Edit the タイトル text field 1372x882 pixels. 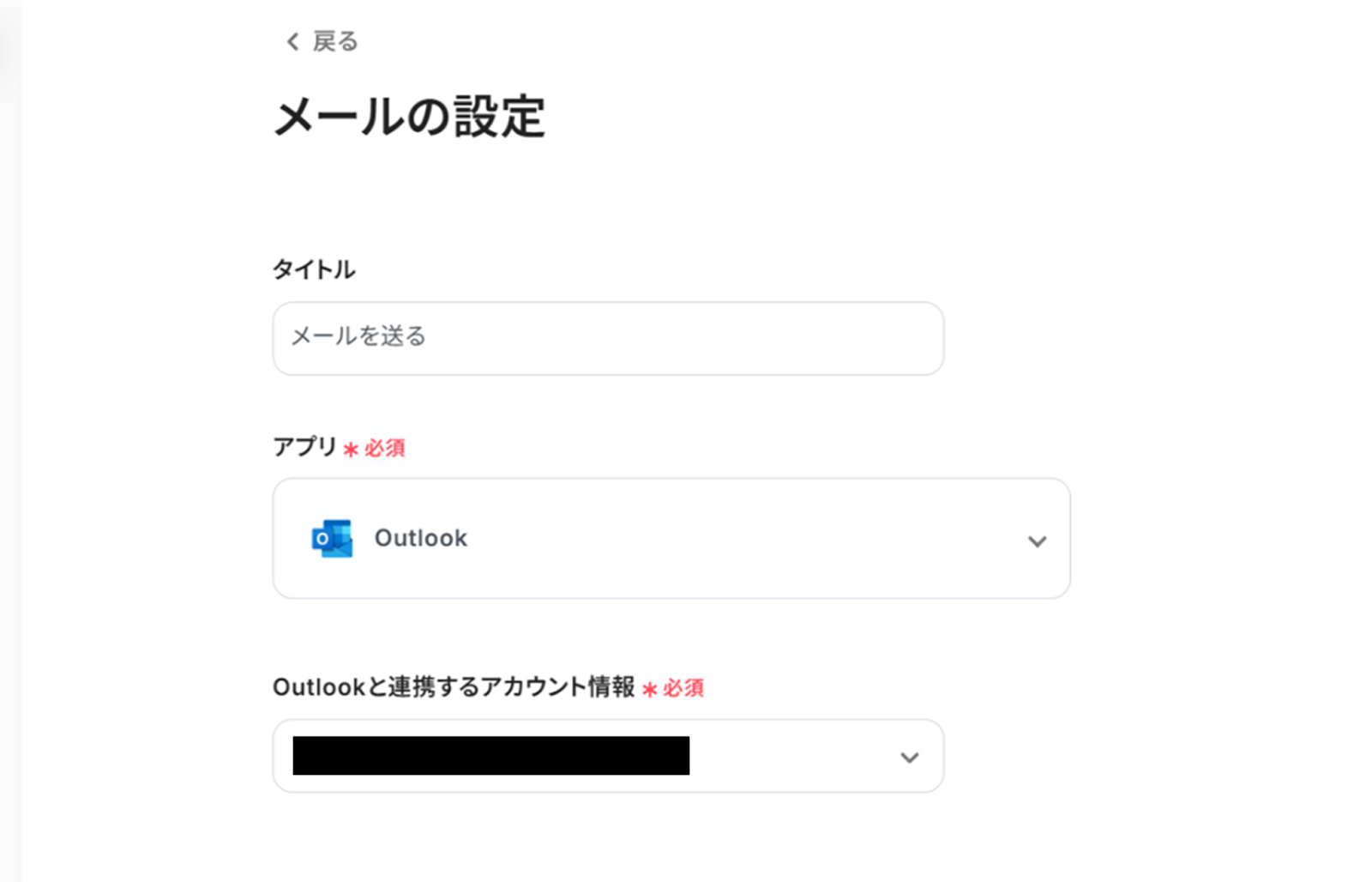(607, 338)
